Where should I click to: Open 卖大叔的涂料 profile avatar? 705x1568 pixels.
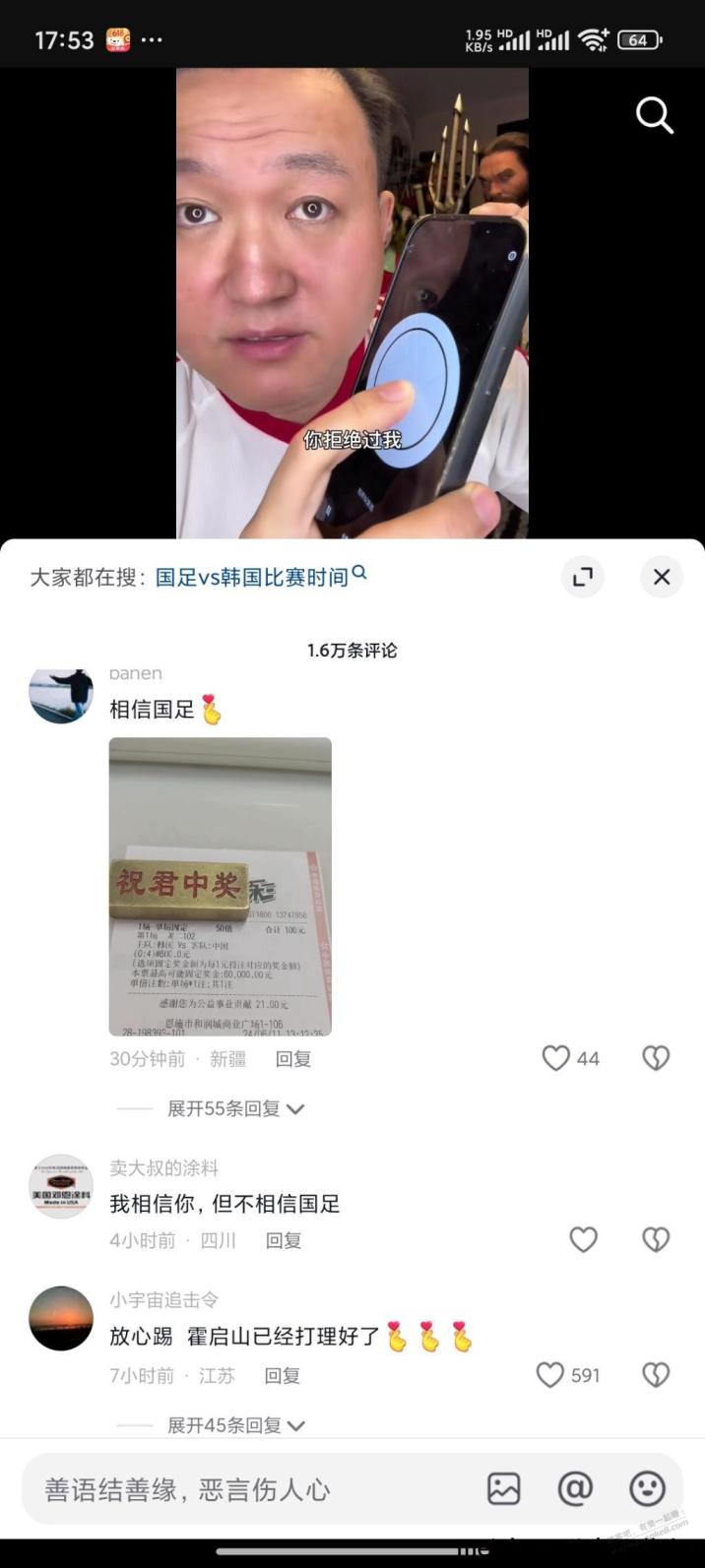pos(61,1186)
